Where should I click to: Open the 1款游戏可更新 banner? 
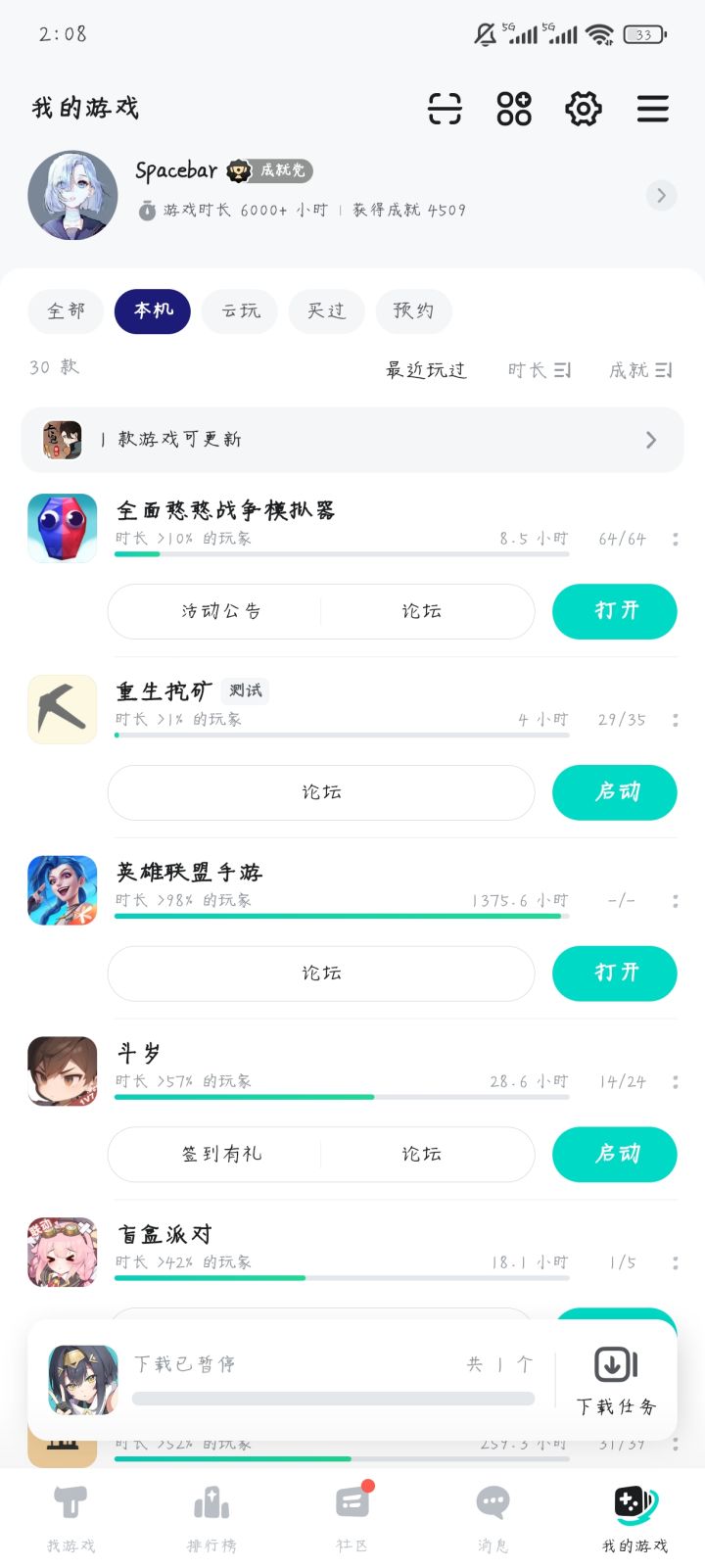(352, 440)
